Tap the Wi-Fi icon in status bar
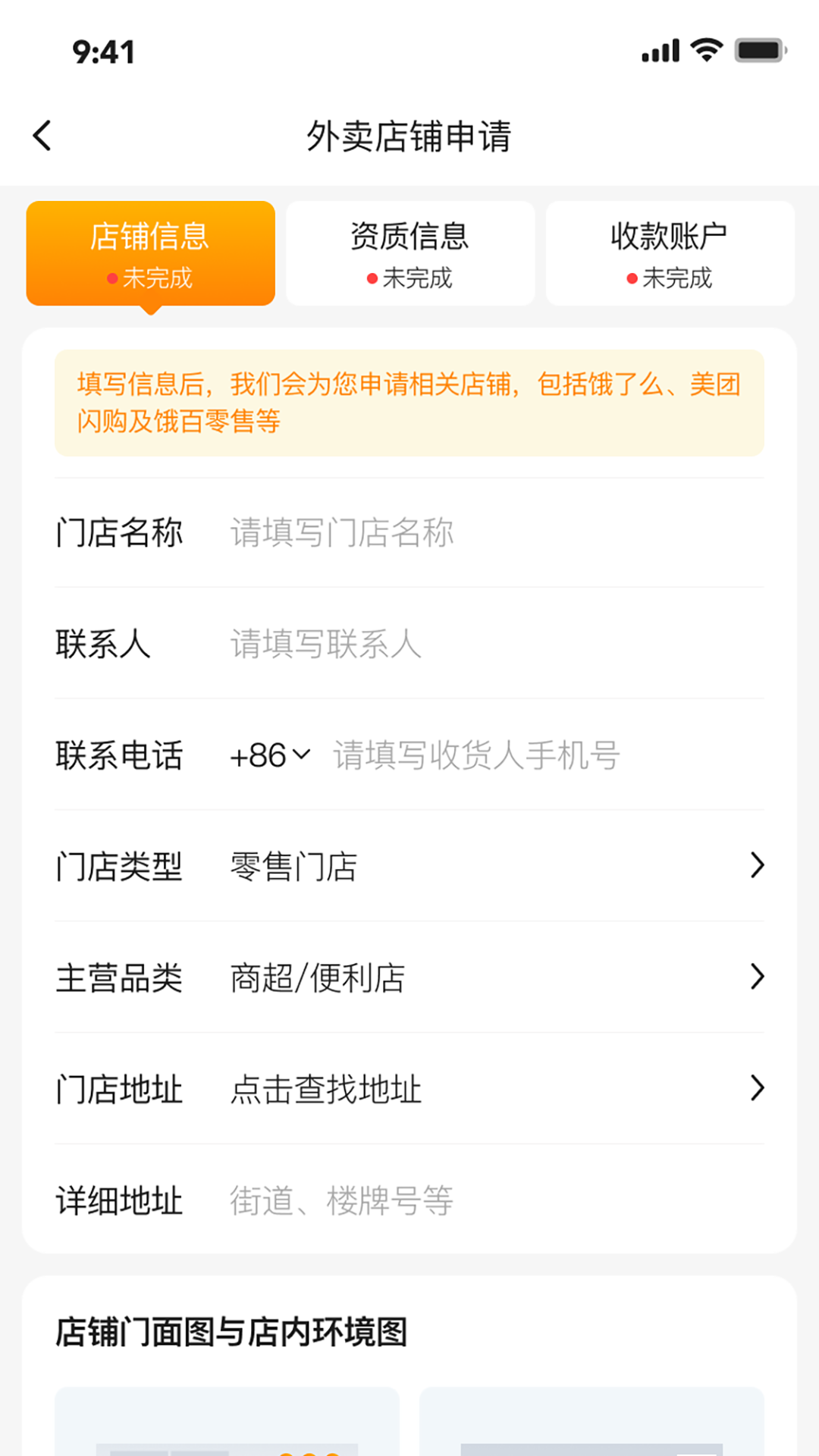819x1456 pixels. [705, 48]
